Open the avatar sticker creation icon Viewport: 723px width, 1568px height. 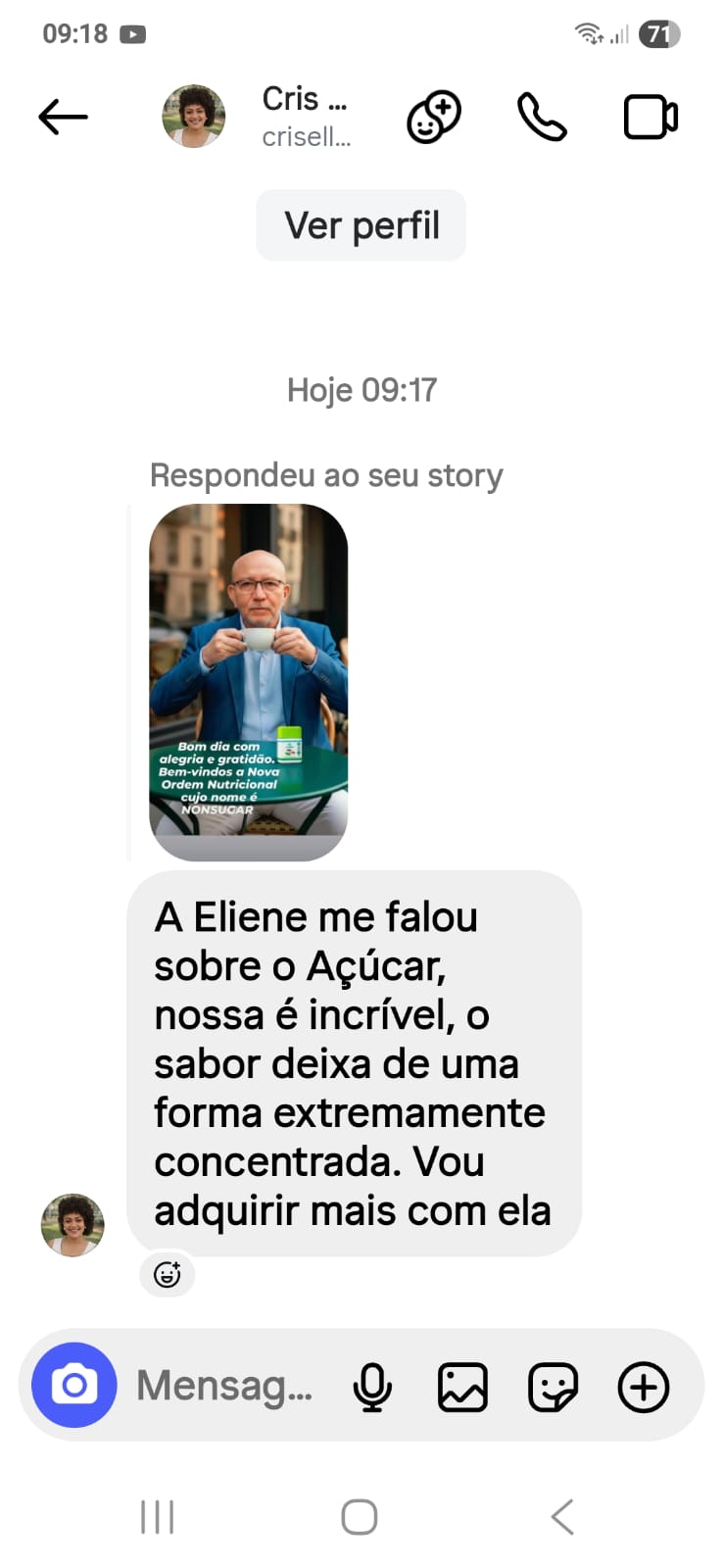434,118
